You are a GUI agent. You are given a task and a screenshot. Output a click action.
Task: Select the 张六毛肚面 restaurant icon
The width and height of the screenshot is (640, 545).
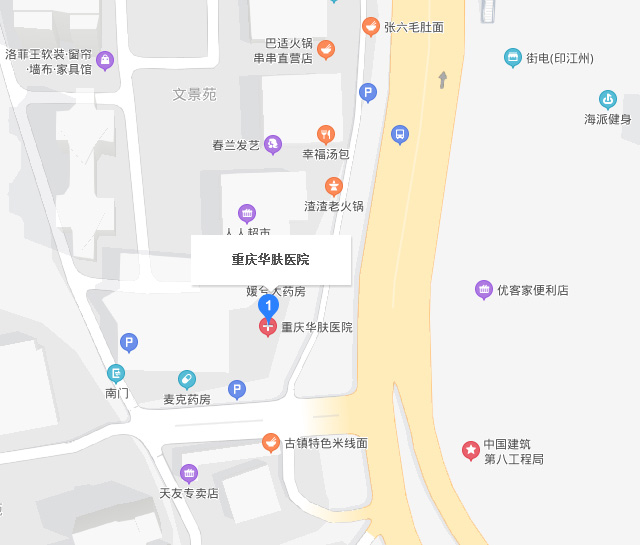371,27
